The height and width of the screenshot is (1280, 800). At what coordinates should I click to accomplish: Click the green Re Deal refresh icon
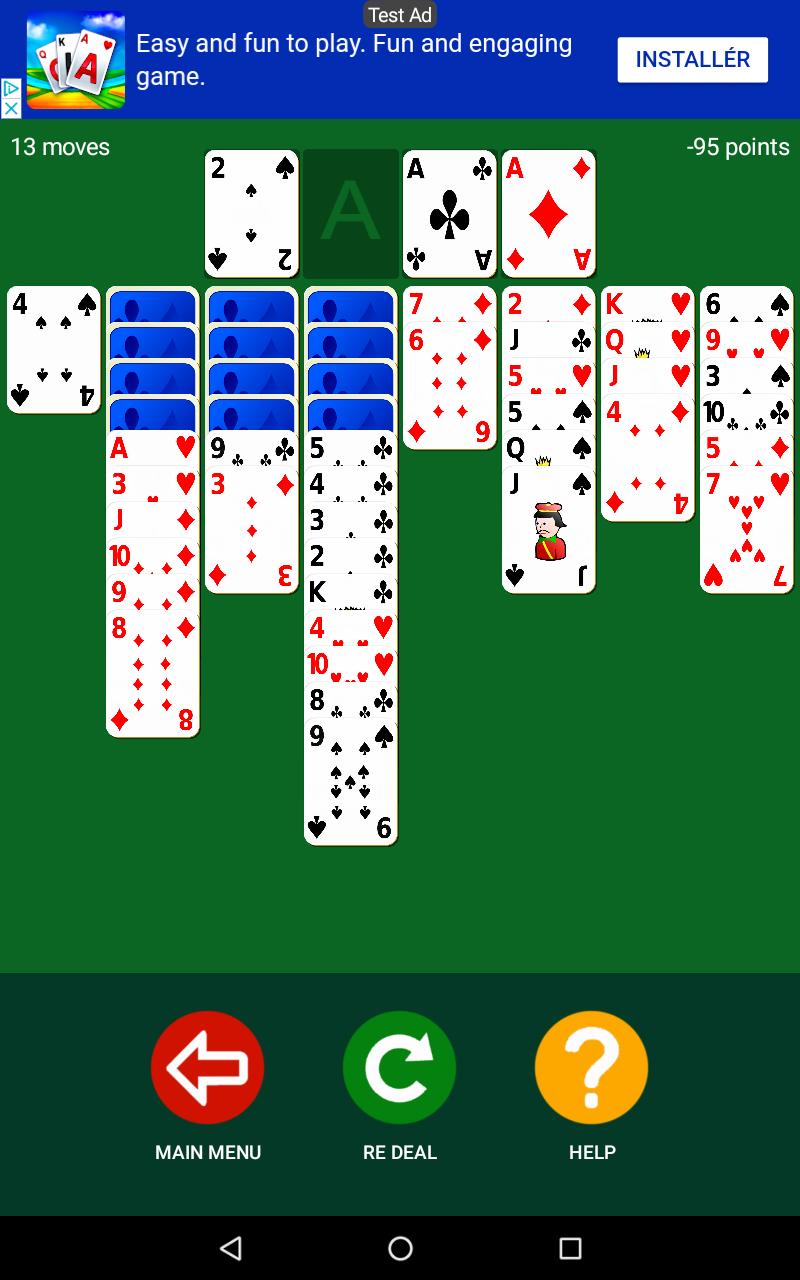pos(399,1067)
